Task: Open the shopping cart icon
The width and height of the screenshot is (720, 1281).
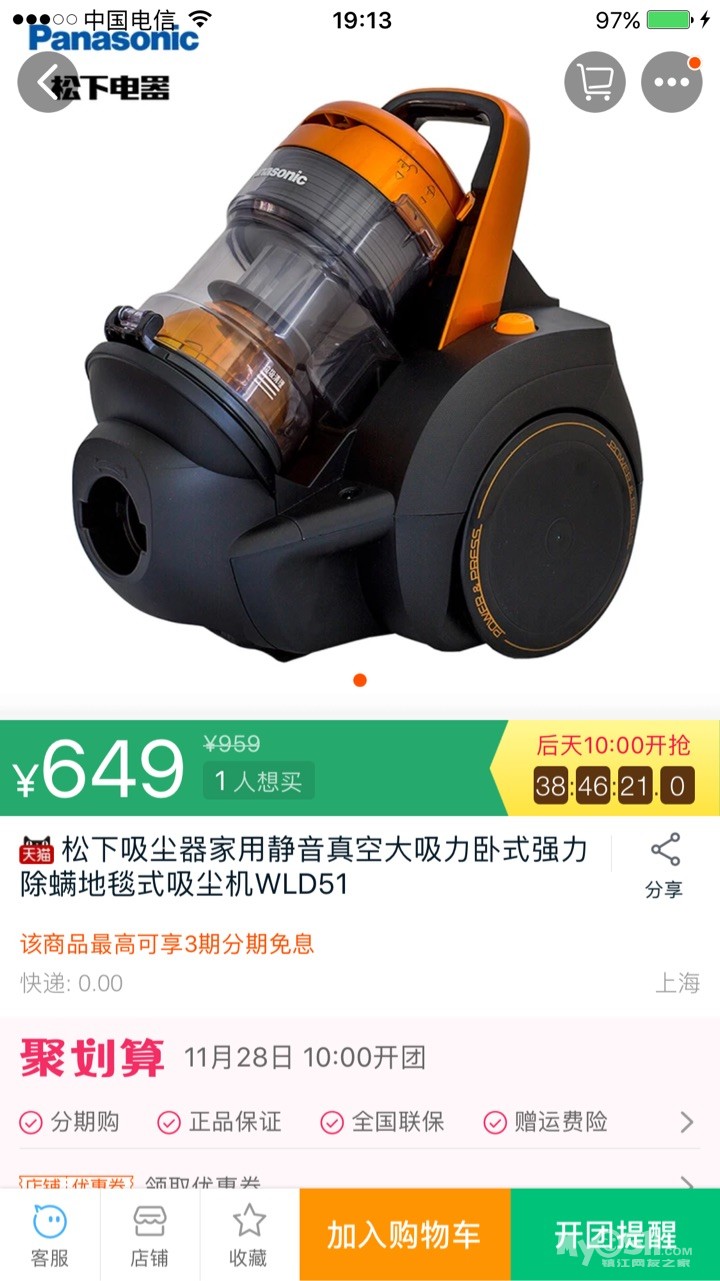Action: 594,82
